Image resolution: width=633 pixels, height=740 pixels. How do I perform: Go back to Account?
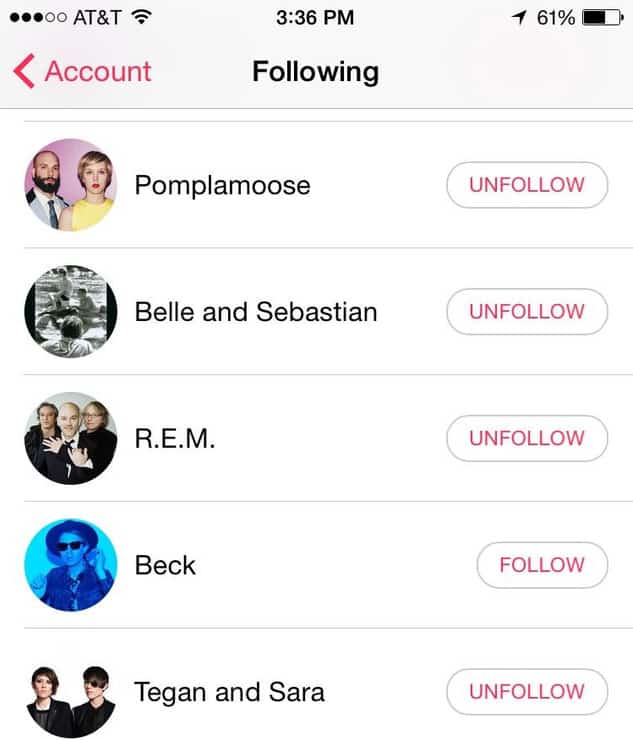point(82,72)
